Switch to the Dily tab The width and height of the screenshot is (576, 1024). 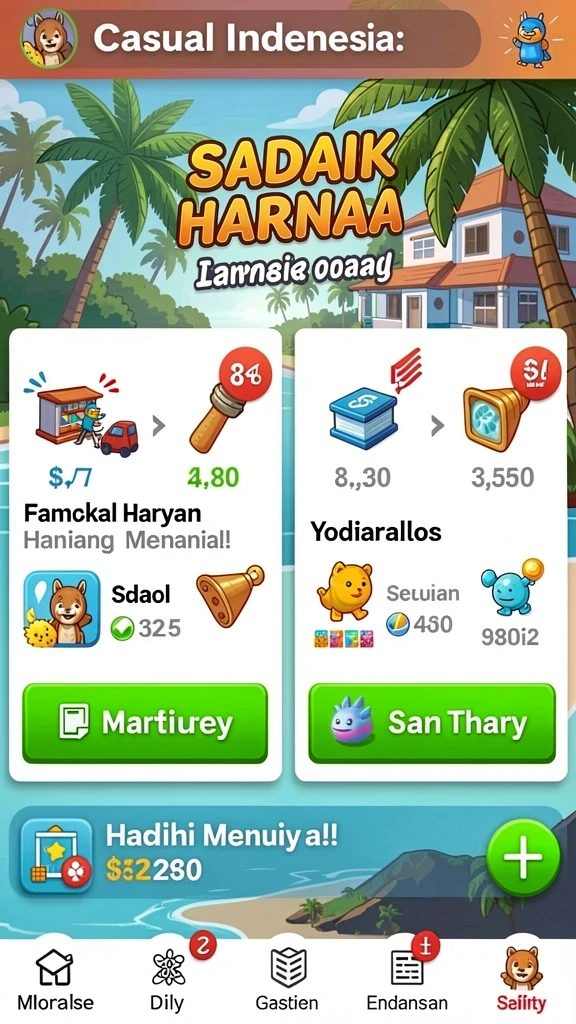[167, 980]
